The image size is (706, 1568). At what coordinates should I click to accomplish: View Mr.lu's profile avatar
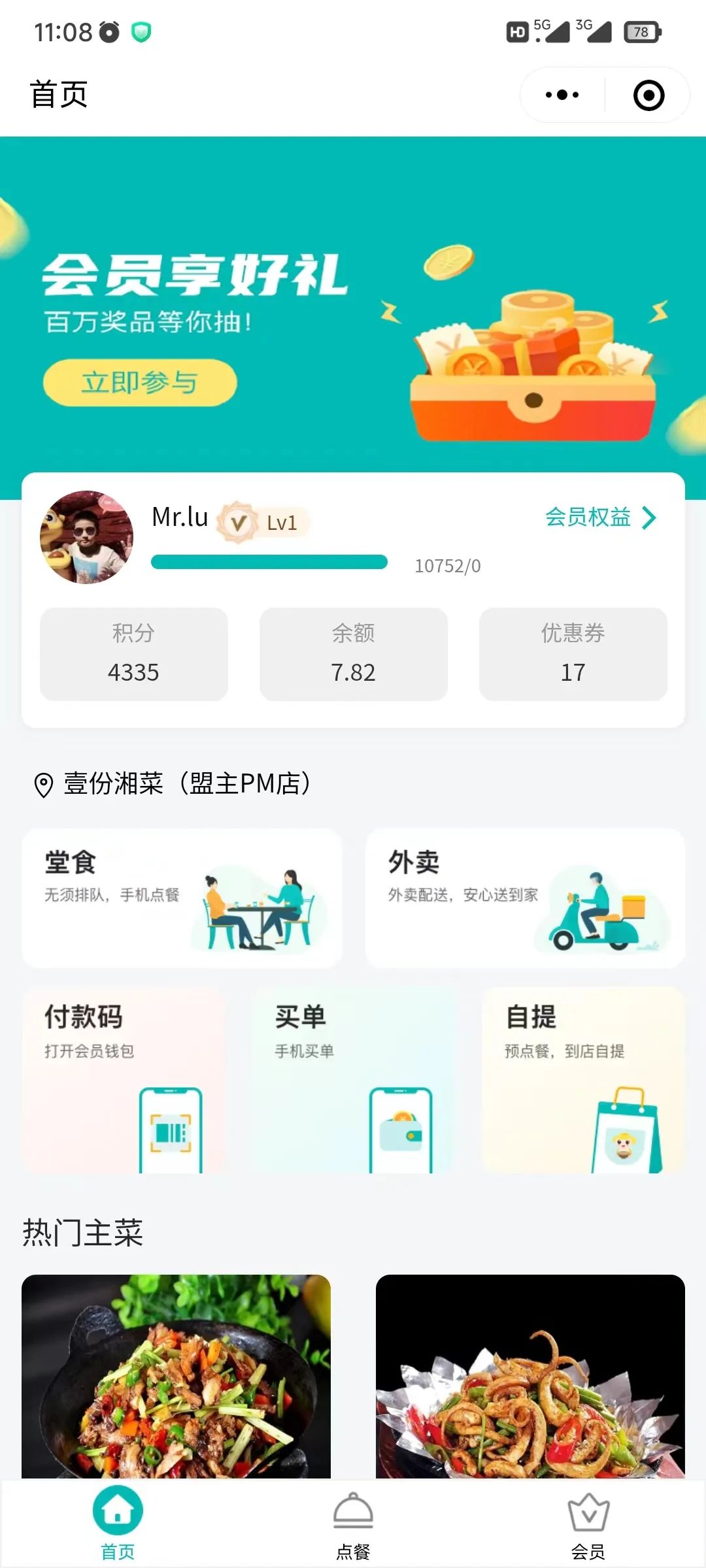(86, 537)
